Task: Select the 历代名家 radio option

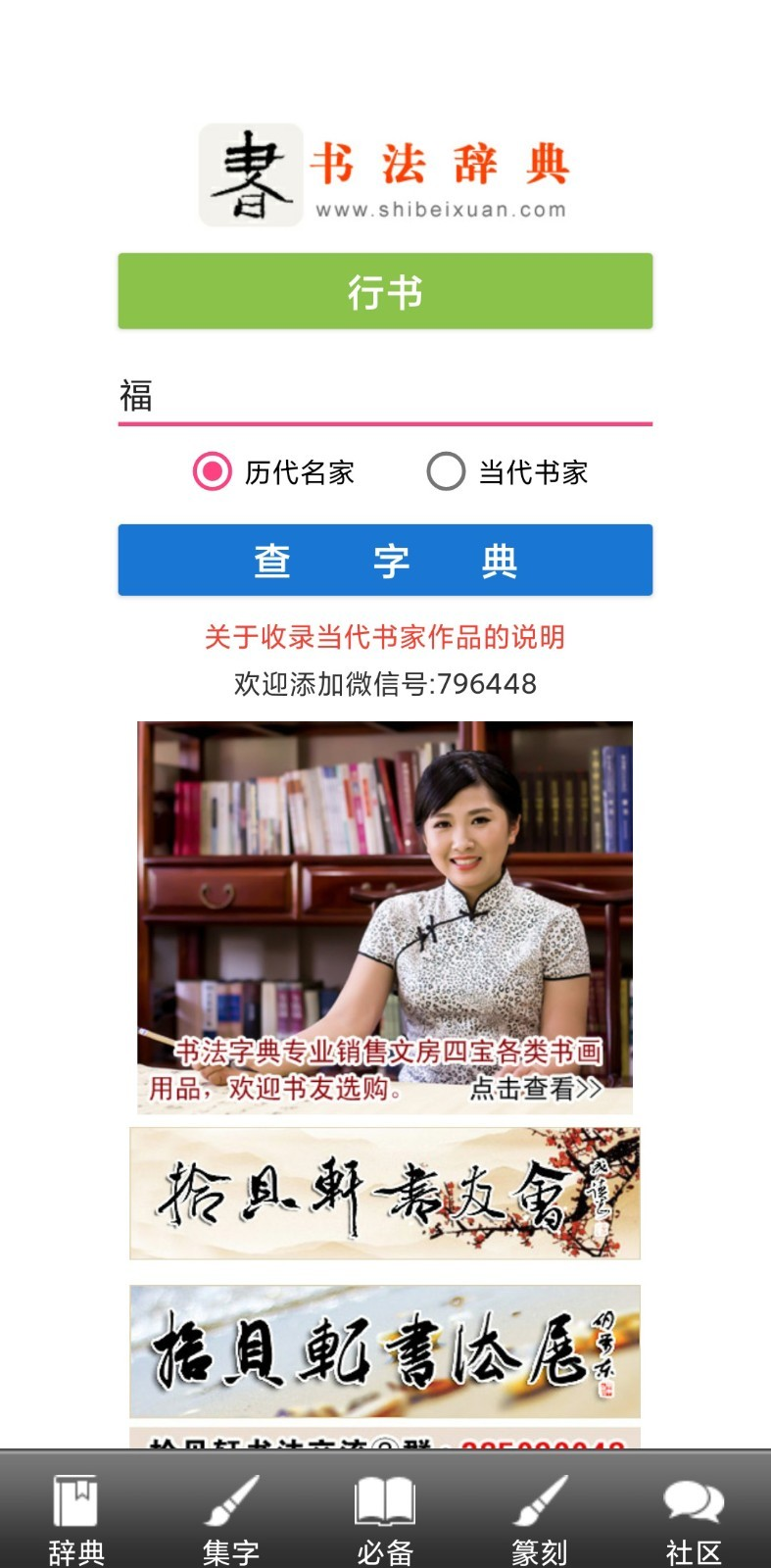Action: tap(211, 472)
